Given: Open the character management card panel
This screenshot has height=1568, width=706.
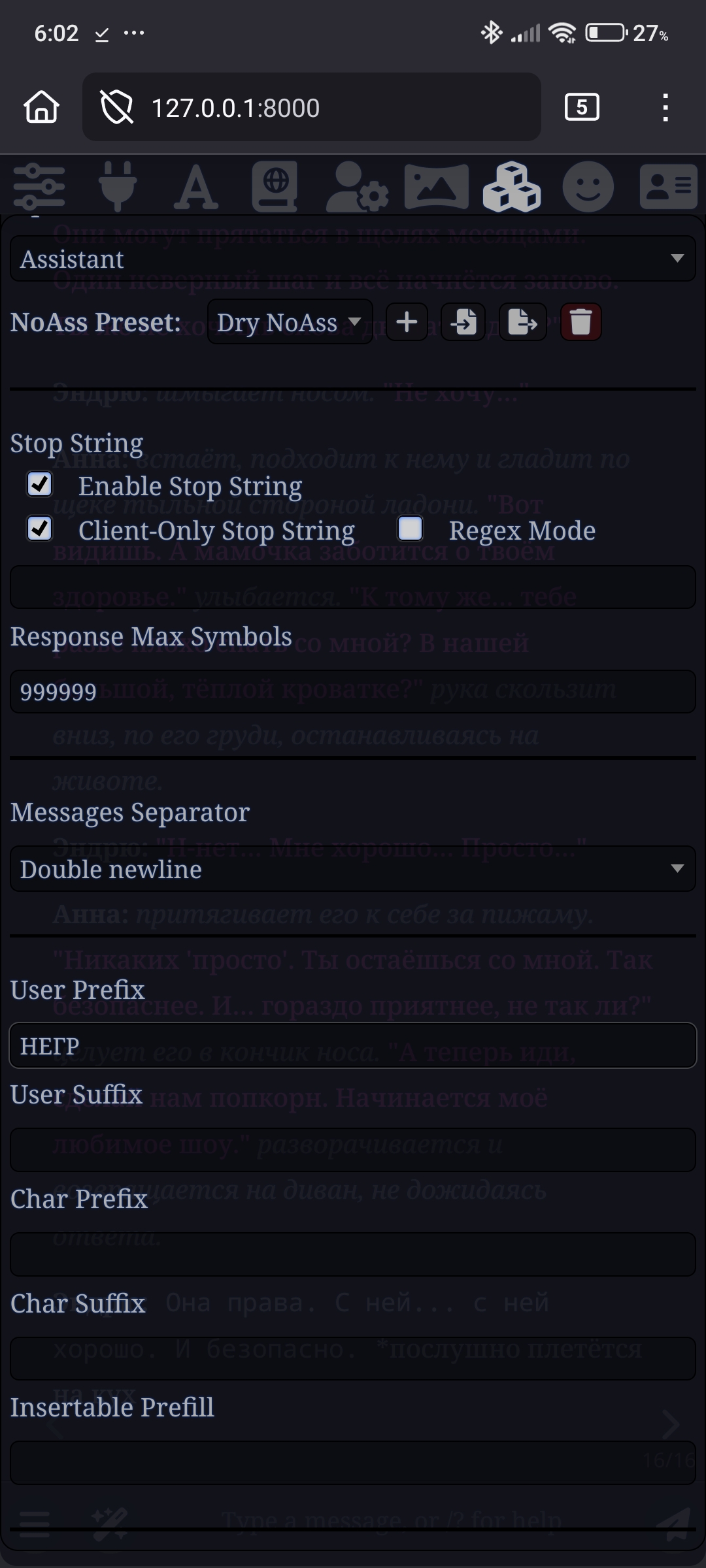Looking at the screenshot, I should coord(667,187).
